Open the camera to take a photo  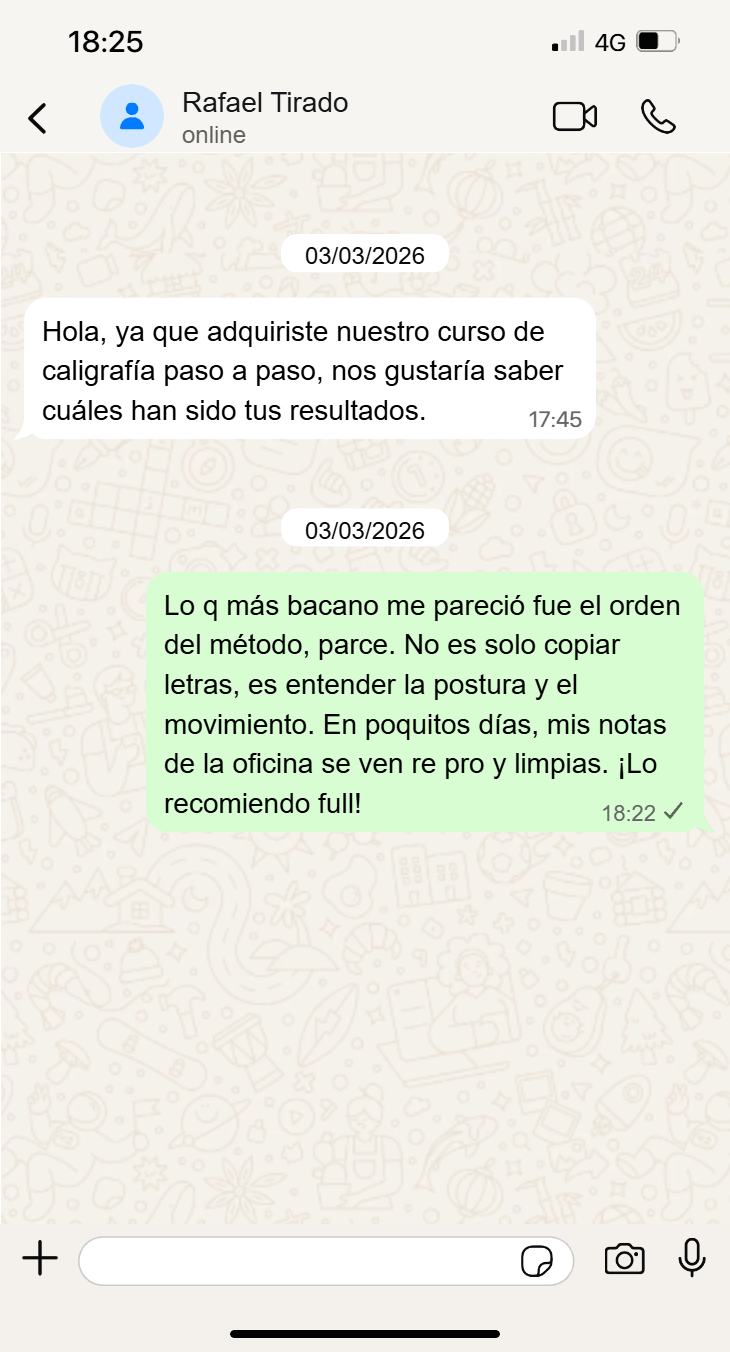(624, 1259)
